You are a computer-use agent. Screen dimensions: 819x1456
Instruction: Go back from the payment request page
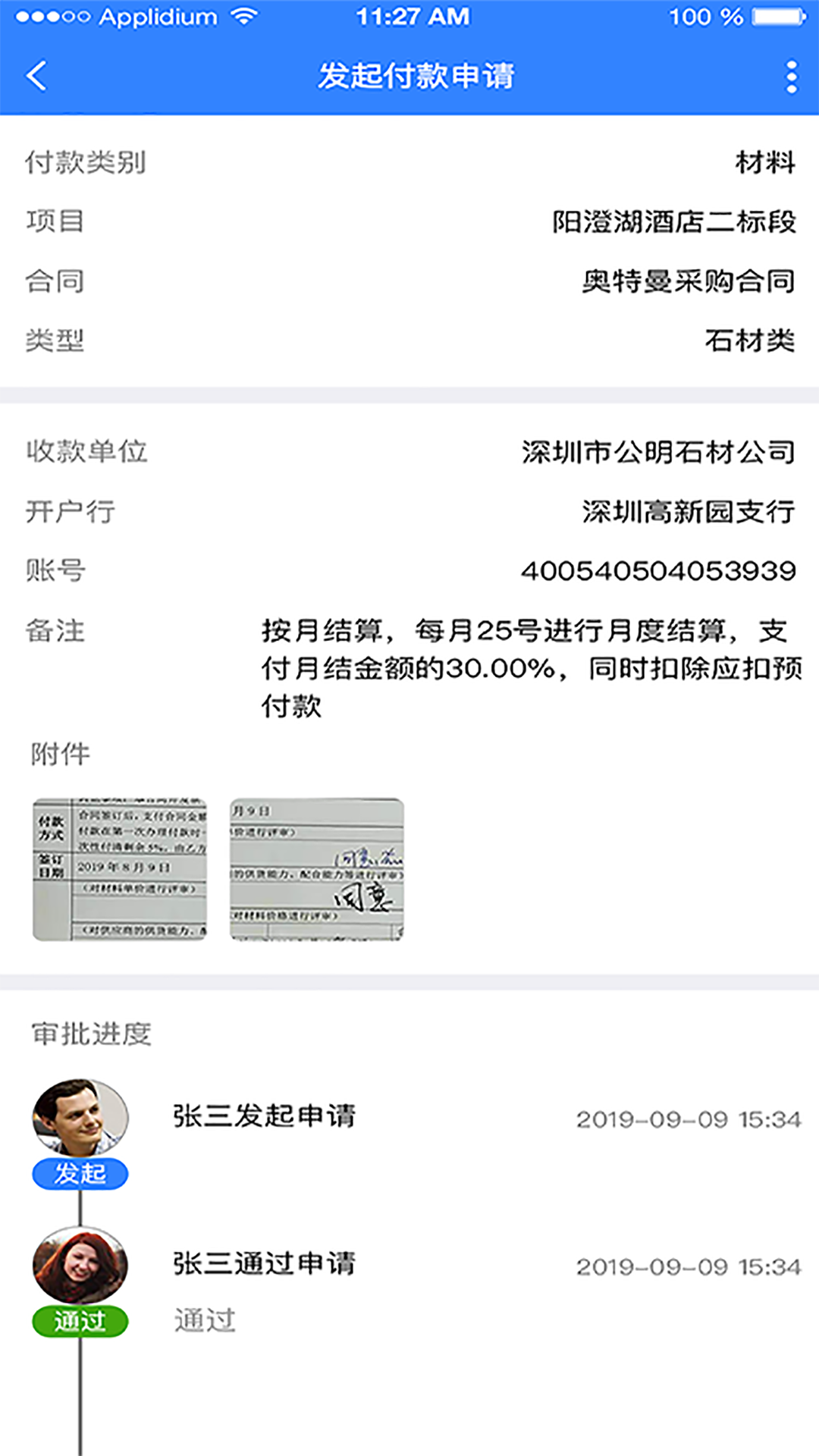tap(36, 76)
